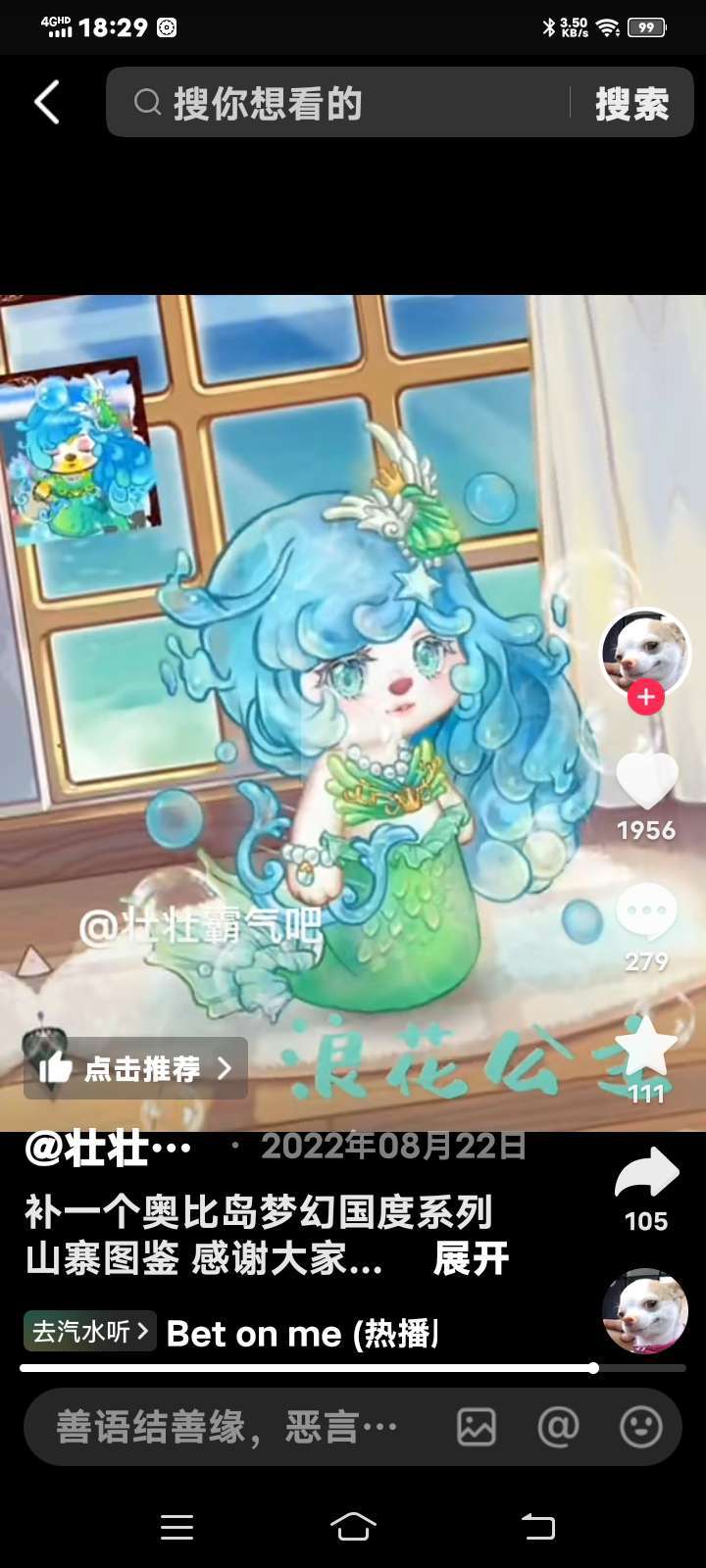
Task: Open the spinning music disc avatar
Action: [644, 1311]
